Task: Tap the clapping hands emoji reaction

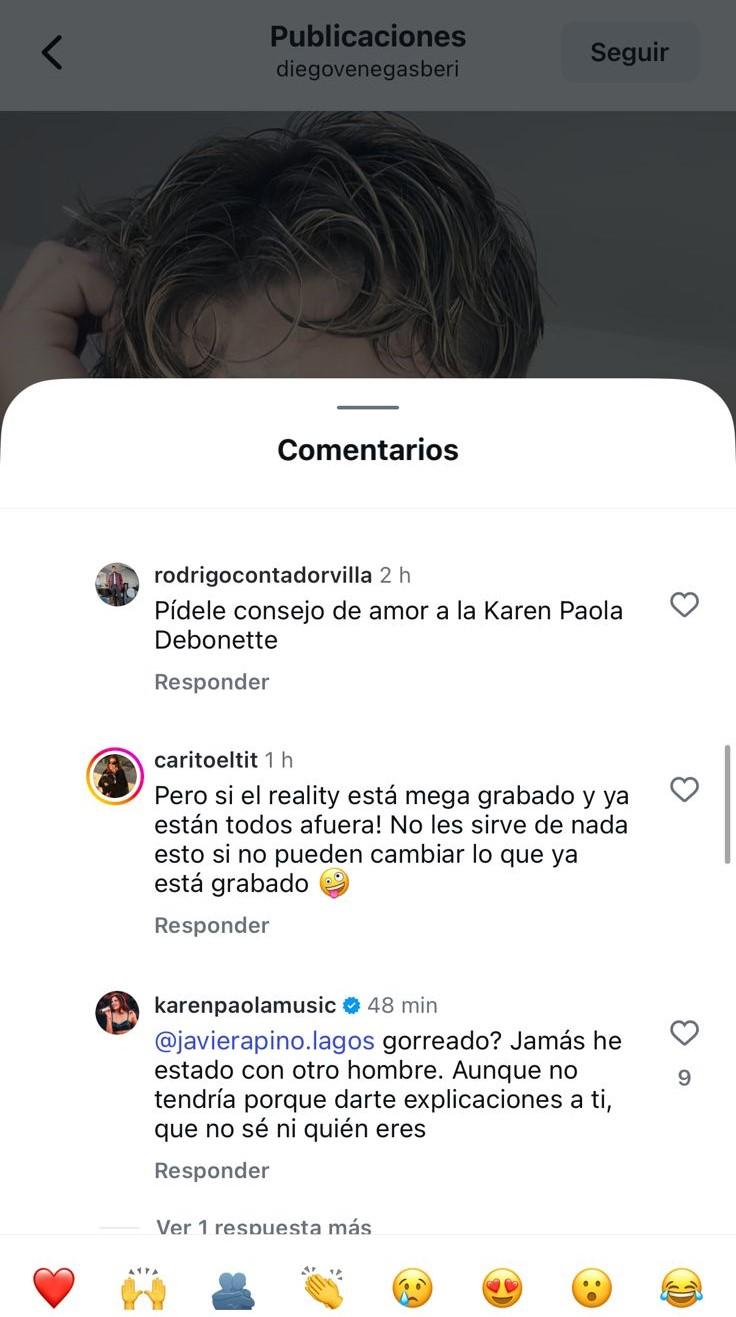Action: click(322, 1288)
